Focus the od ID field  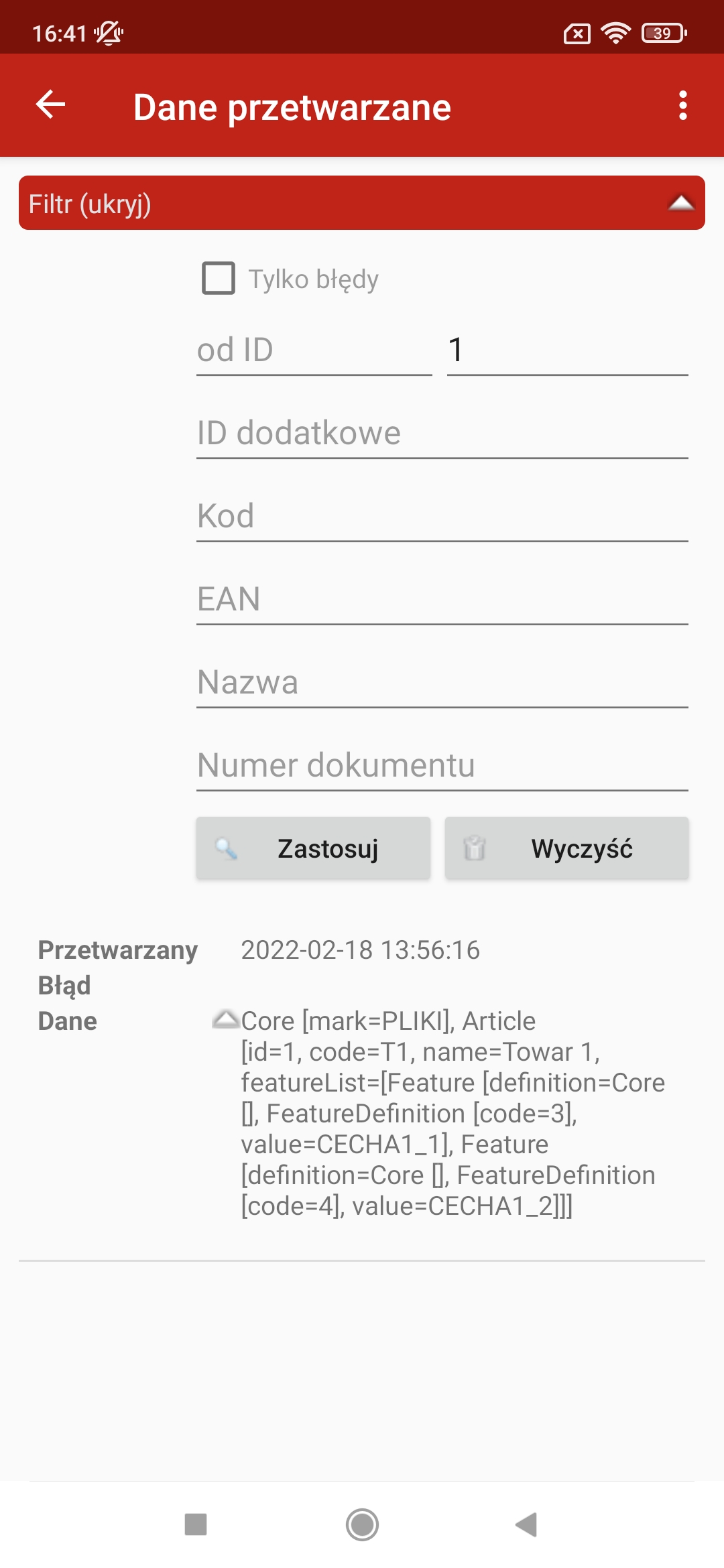point(314,350)
